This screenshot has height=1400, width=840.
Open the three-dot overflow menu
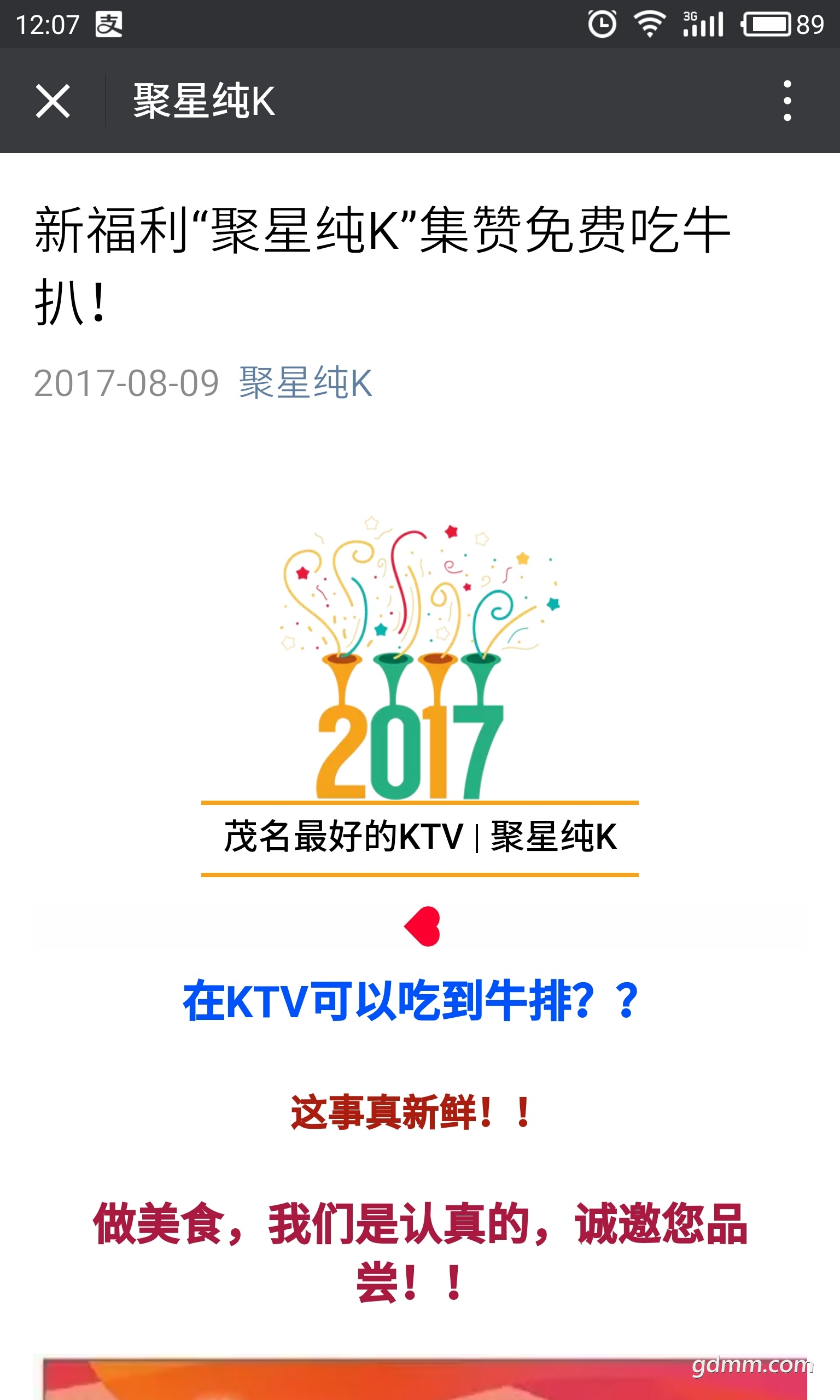coord(787,101)
